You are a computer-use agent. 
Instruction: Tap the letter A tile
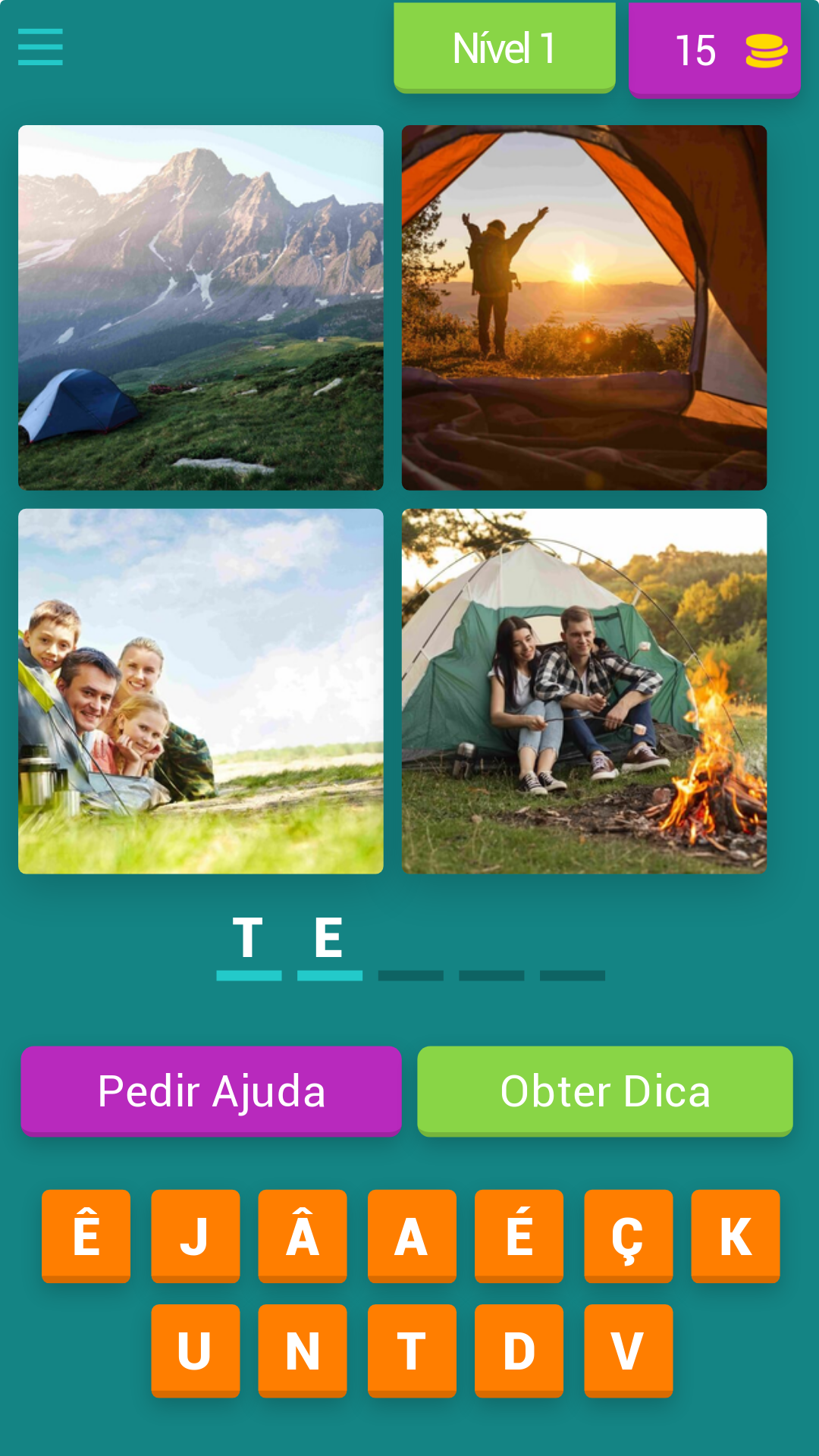pyautogui.click(x=411, y=1235)
